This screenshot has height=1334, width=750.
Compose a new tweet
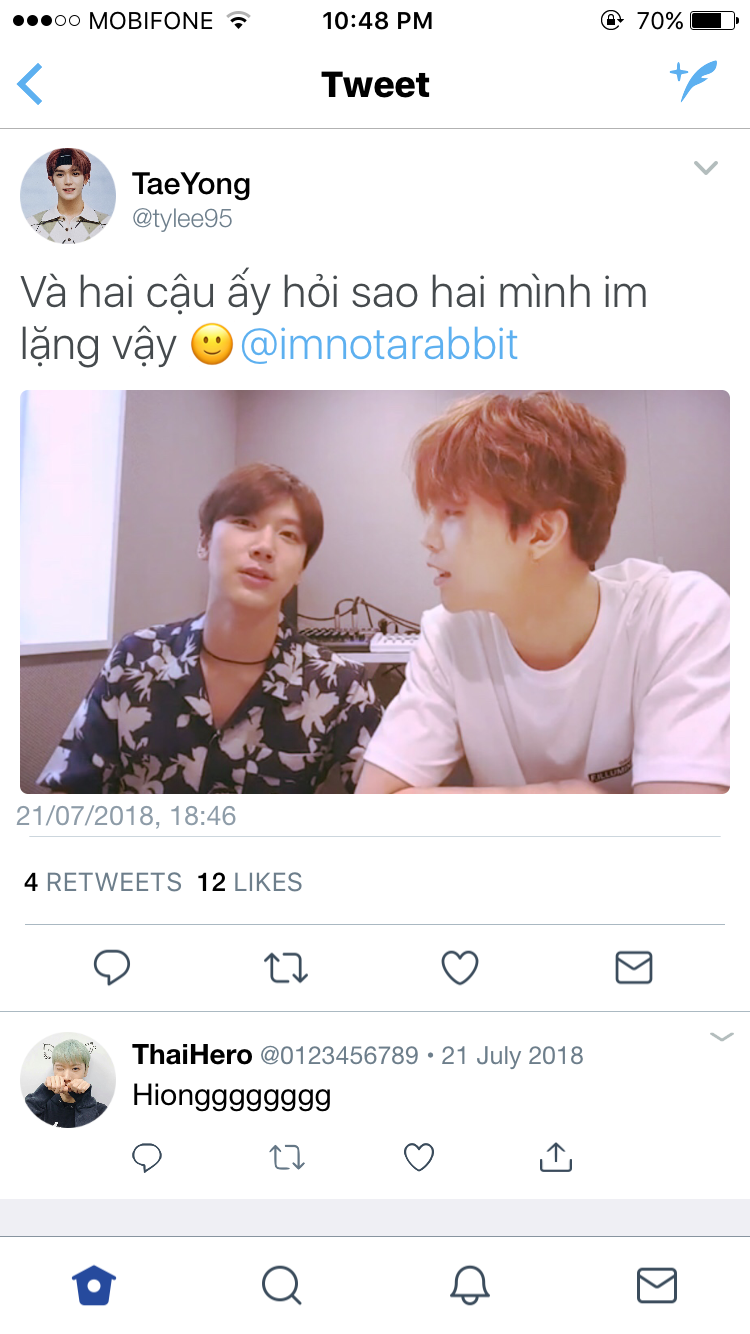[693, 82]
